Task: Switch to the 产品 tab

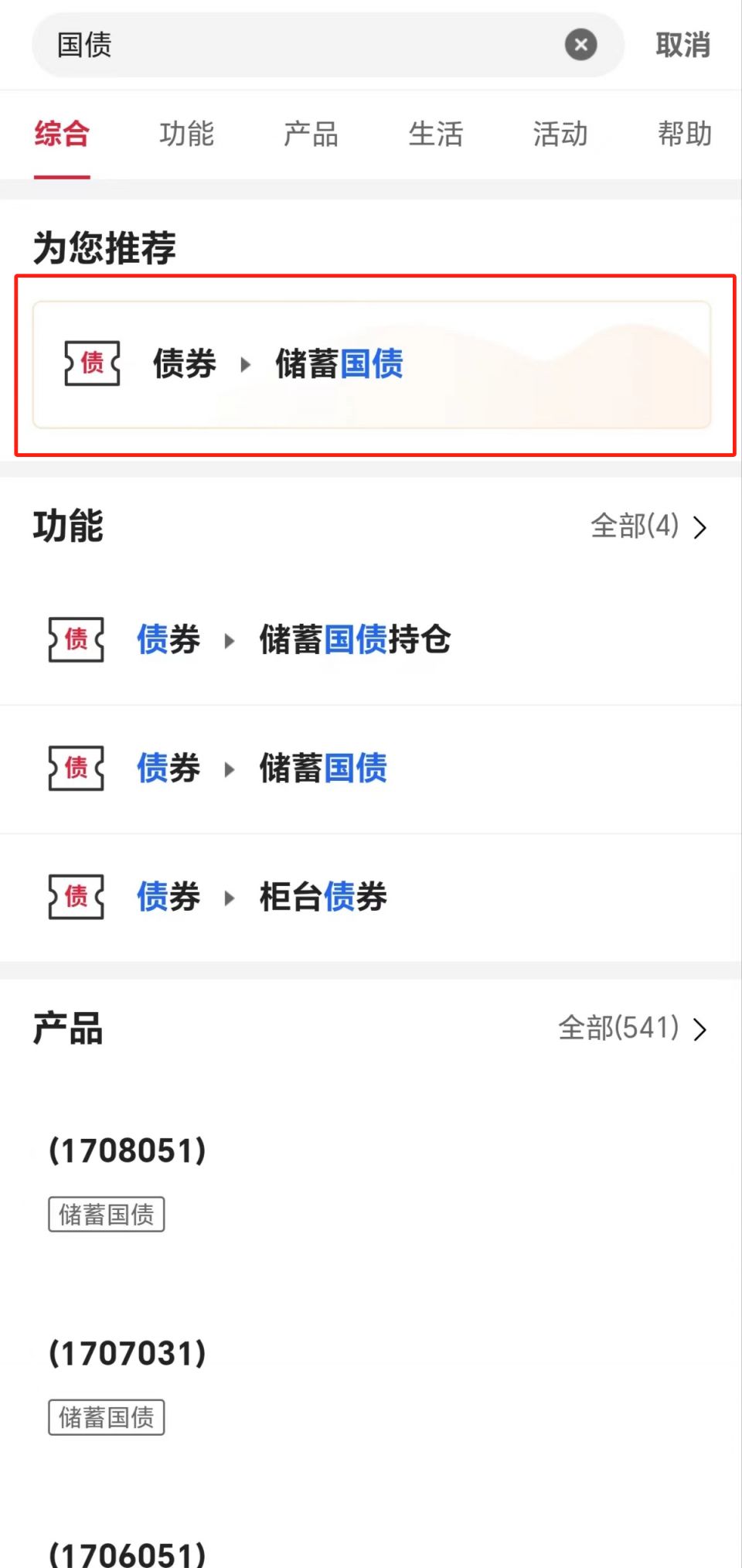Action: coord(311,134)
